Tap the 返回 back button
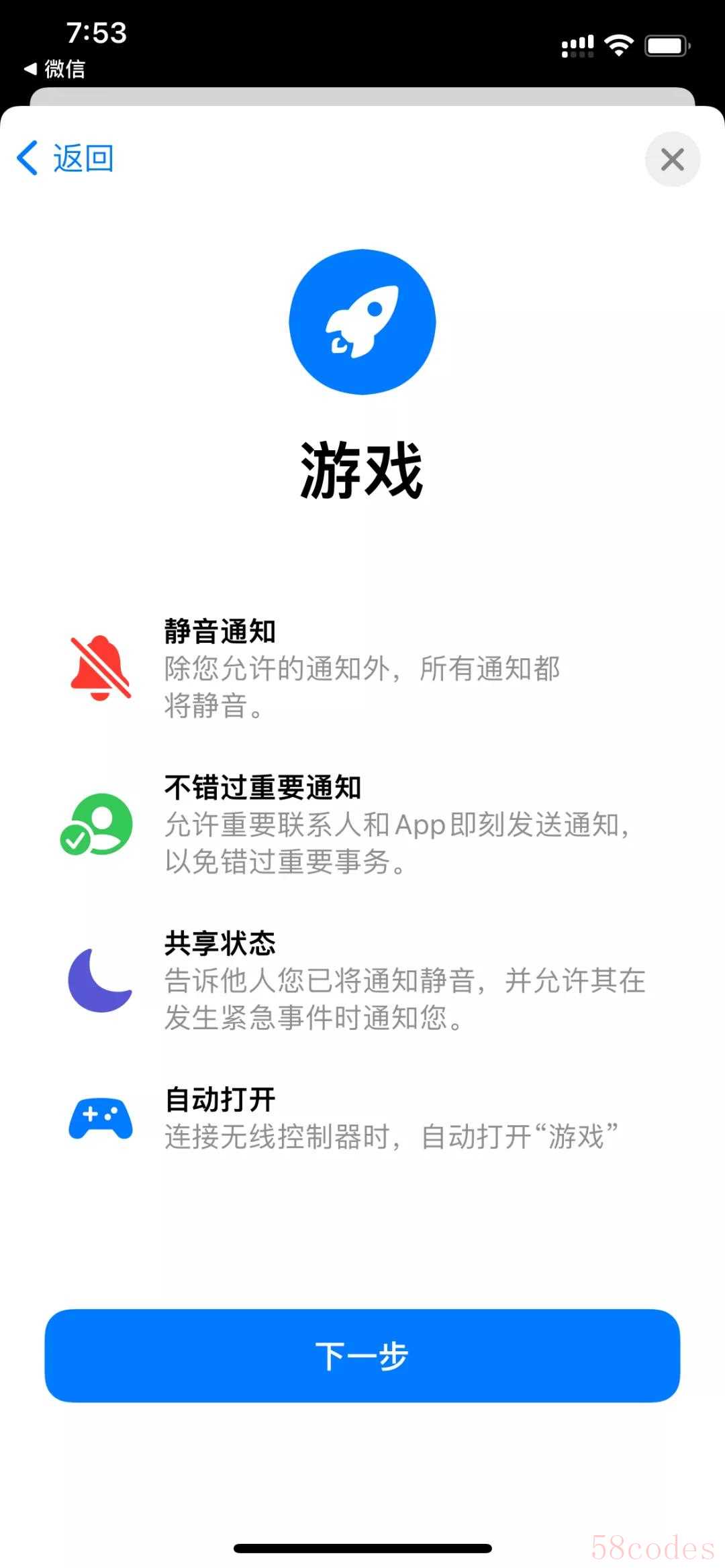Image resolution: width=725 pixels, height=1568 pixels. [66, 158]
